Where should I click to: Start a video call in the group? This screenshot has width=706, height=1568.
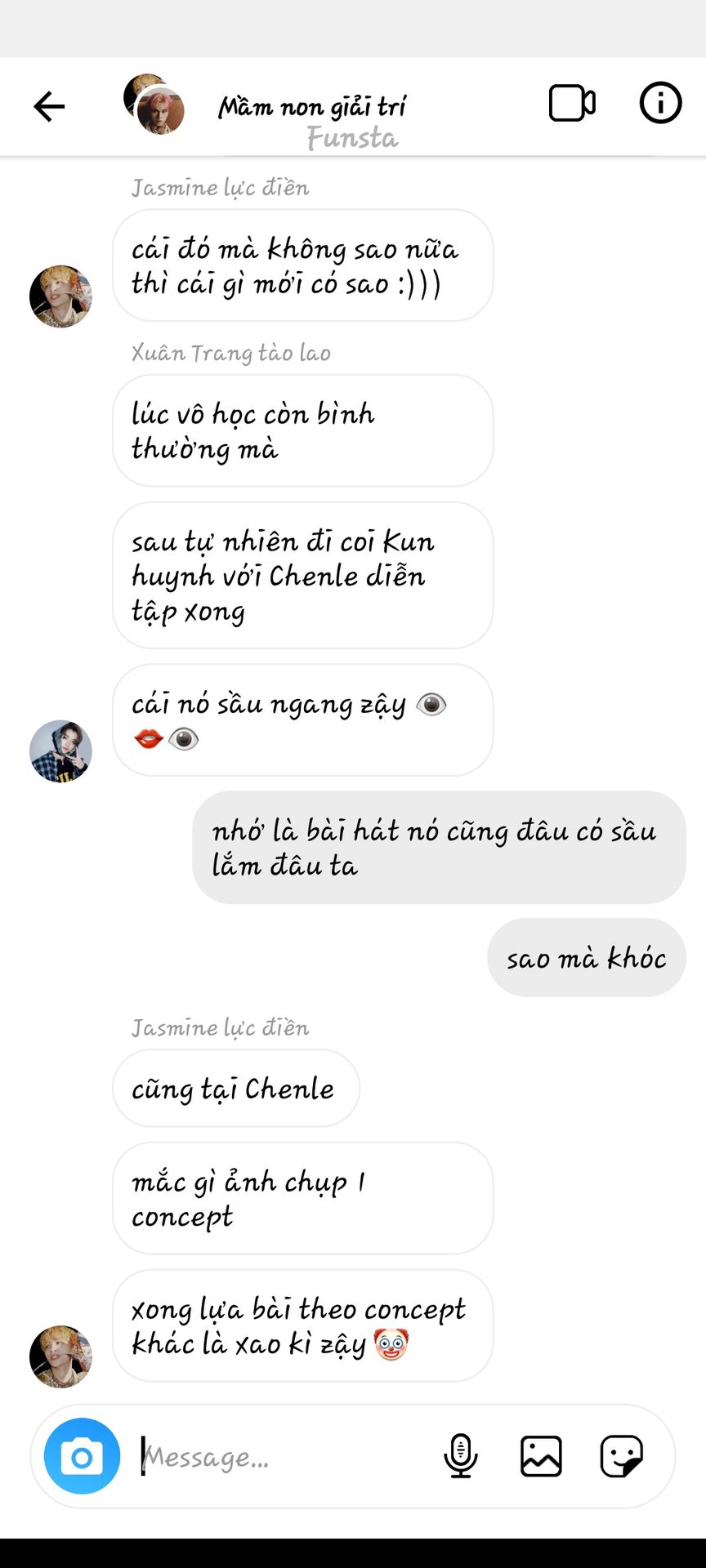[x=571, y=104]
